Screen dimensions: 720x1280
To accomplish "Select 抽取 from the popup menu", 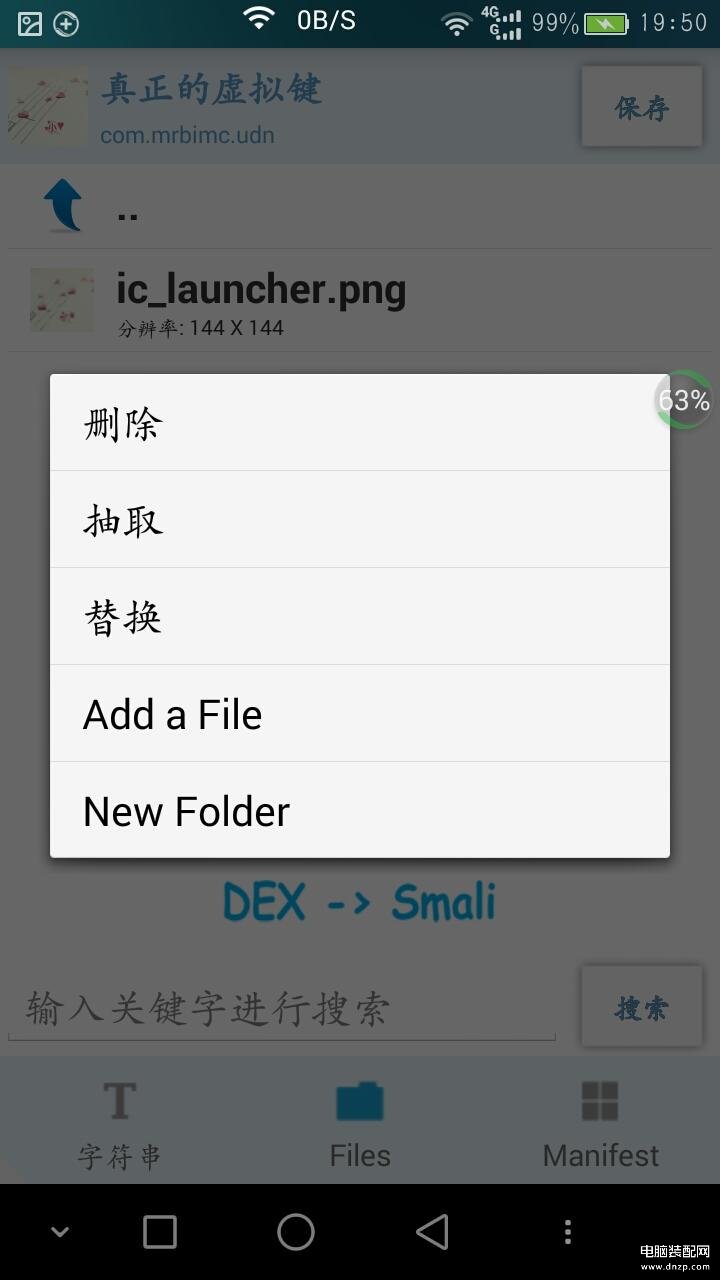I will tap(360, 520).
